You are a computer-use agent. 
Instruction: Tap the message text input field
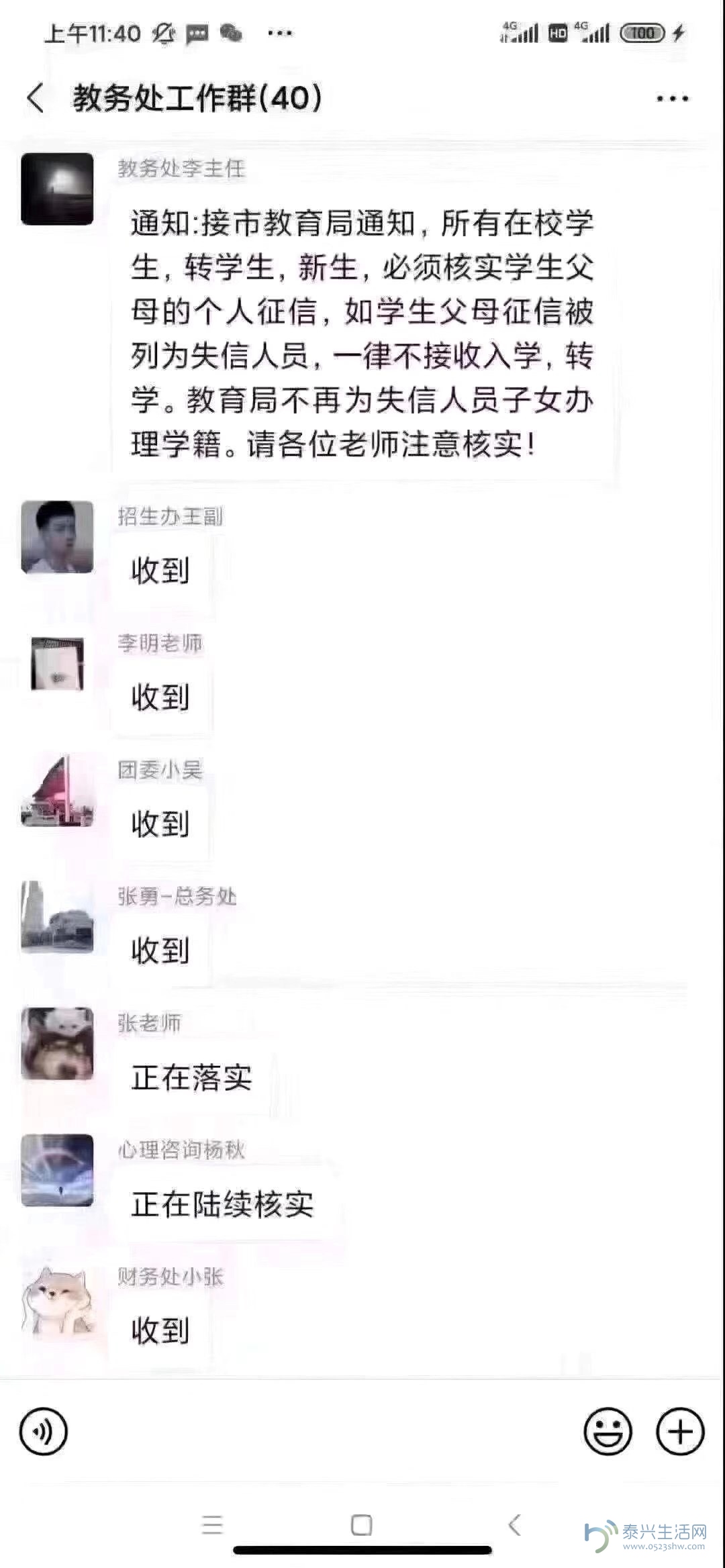322,1432
